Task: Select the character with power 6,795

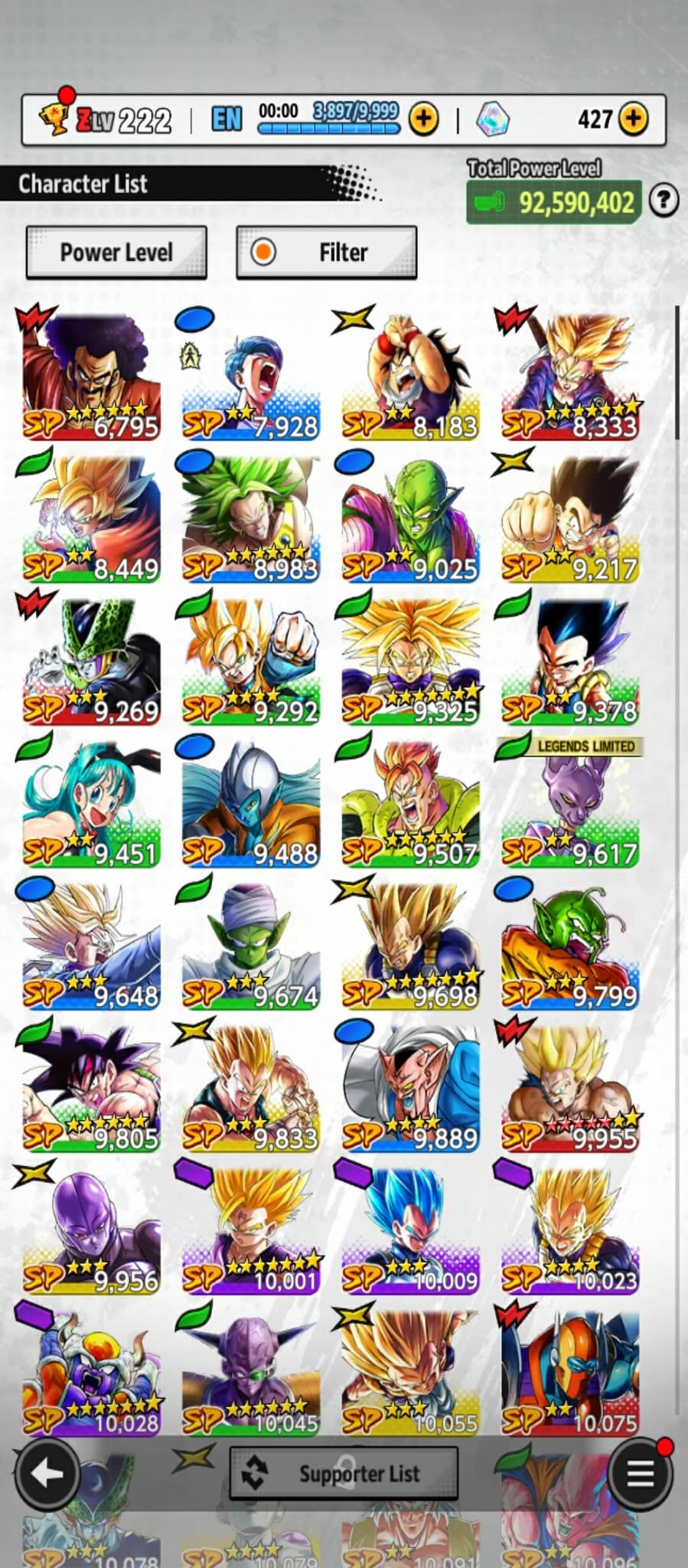Action: (x=91, y=375)
